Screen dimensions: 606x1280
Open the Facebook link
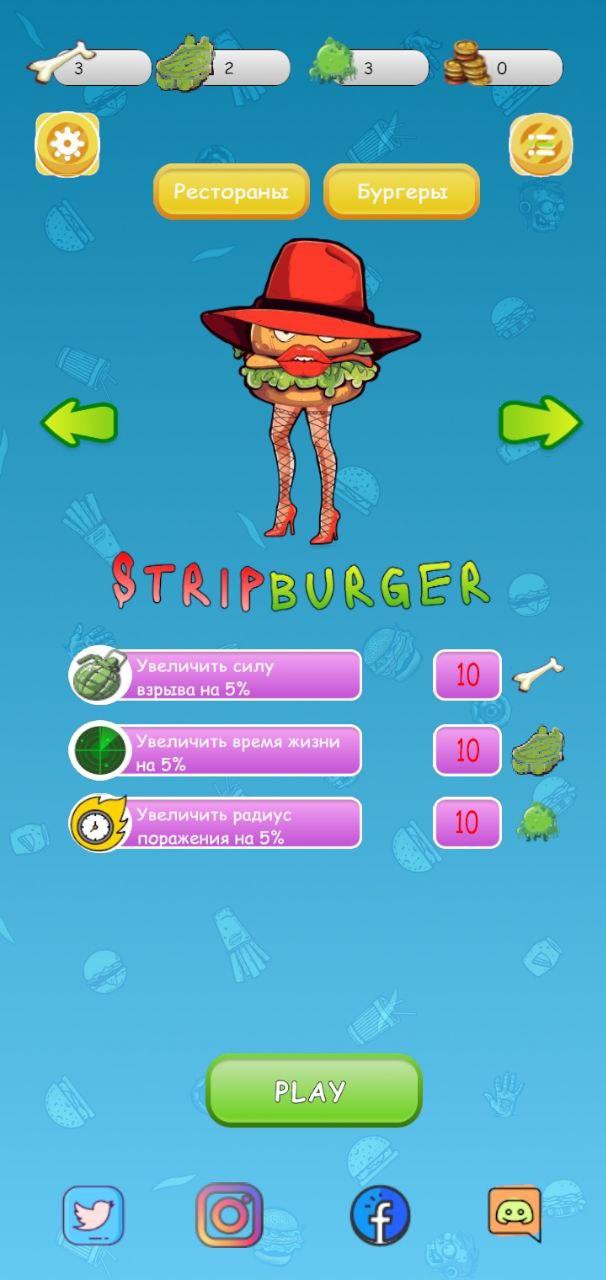click(380, 1215)
